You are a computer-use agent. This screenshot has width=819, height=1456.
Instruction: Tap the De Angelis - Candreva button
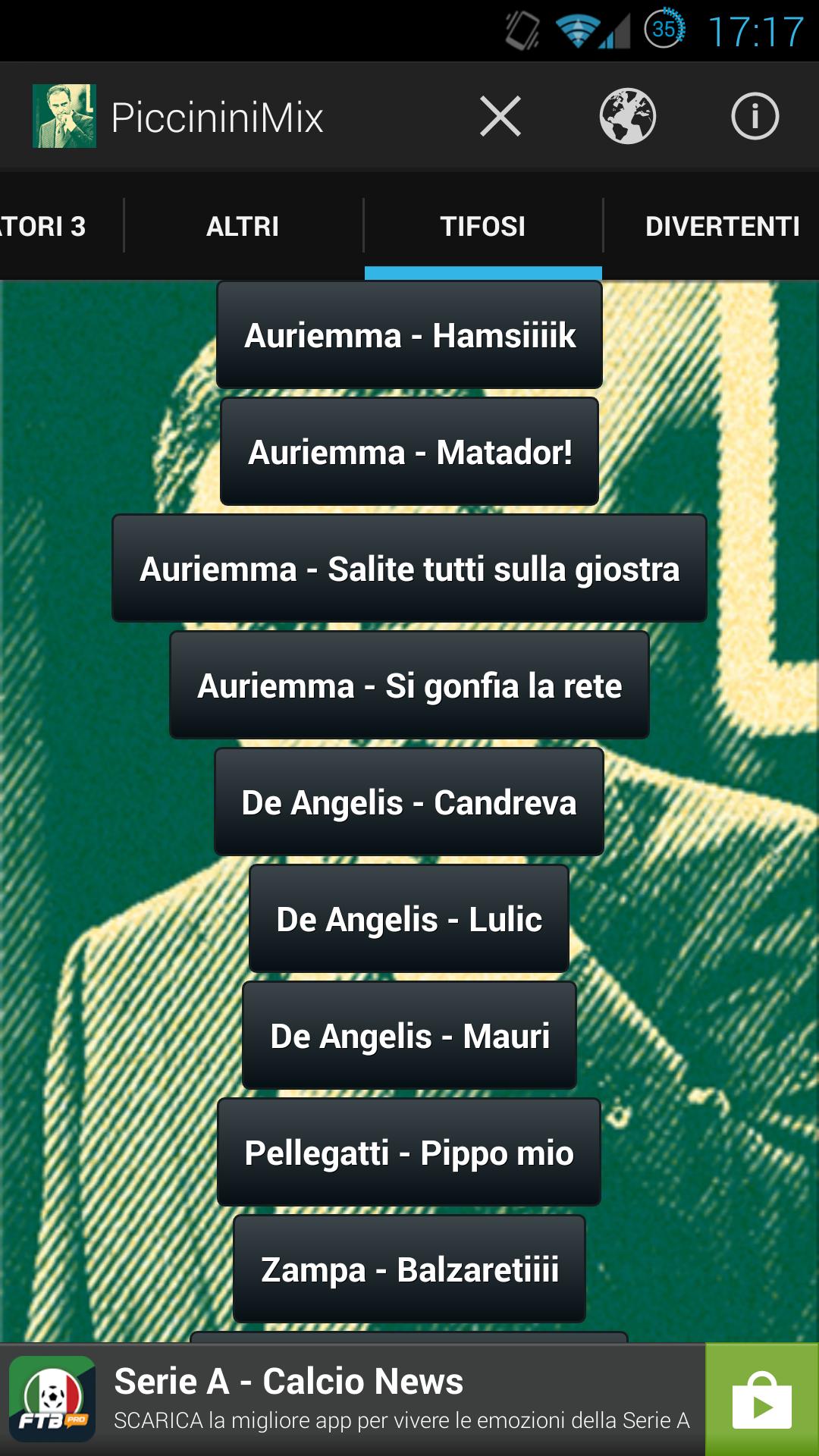(x=409, y=802)
